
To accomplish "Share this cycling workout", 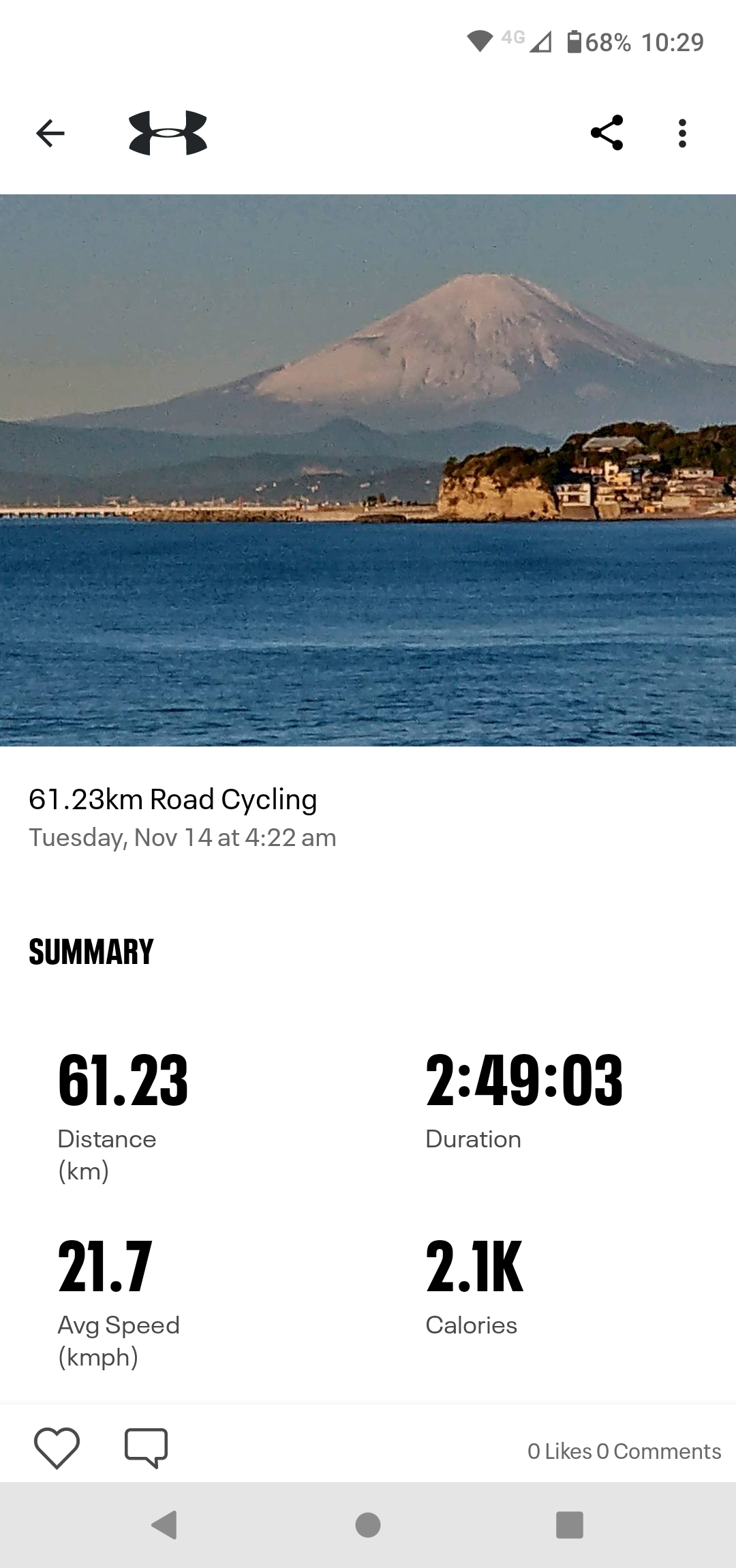I will [x=607, y=133].
